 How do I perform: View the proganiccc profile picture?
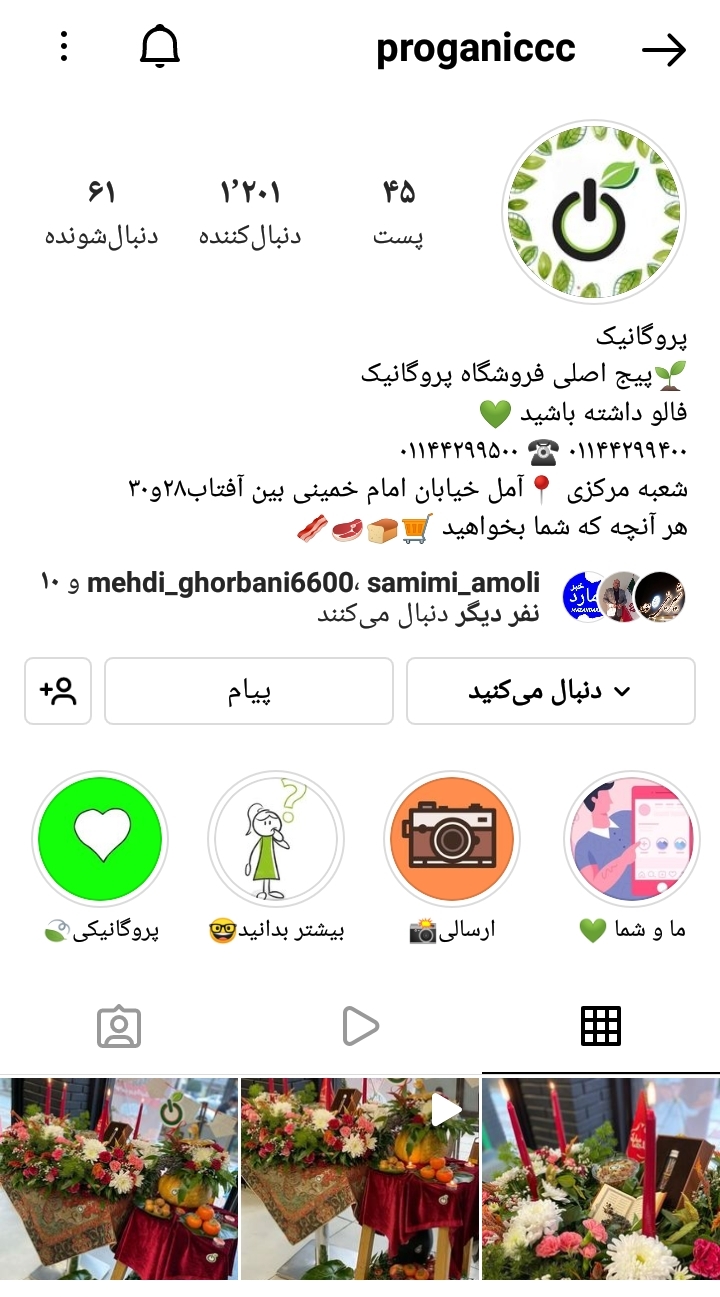tap(593, 212)
